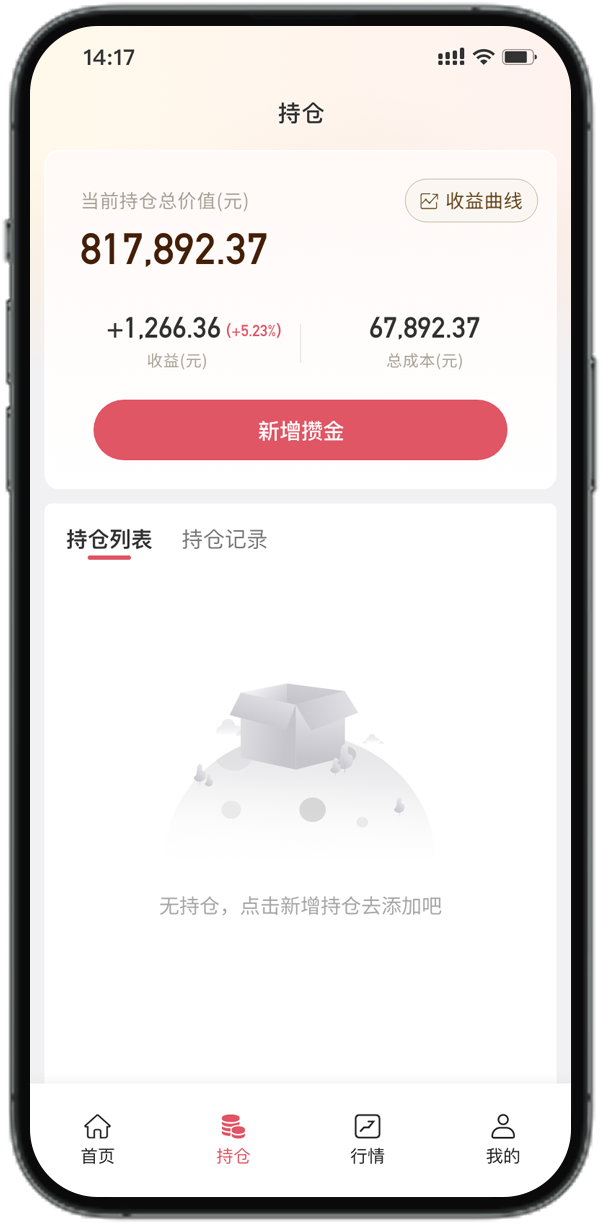Image resolution: width=605 pixels, height=1224 pixels.
Task: Go to the 首页 home tab
Action: point(98,1139)
